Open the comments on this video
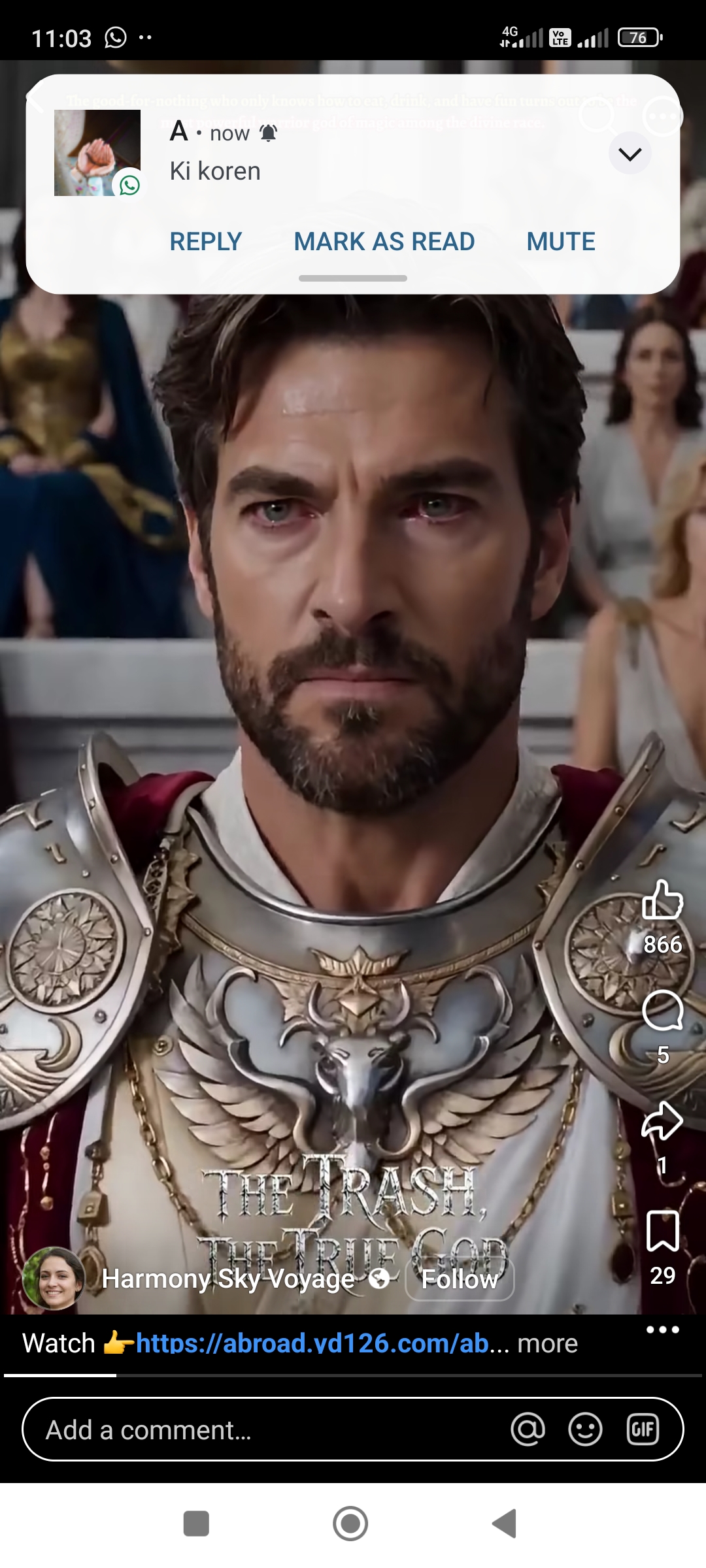 pyautogui.click(x=662, y=1010)
